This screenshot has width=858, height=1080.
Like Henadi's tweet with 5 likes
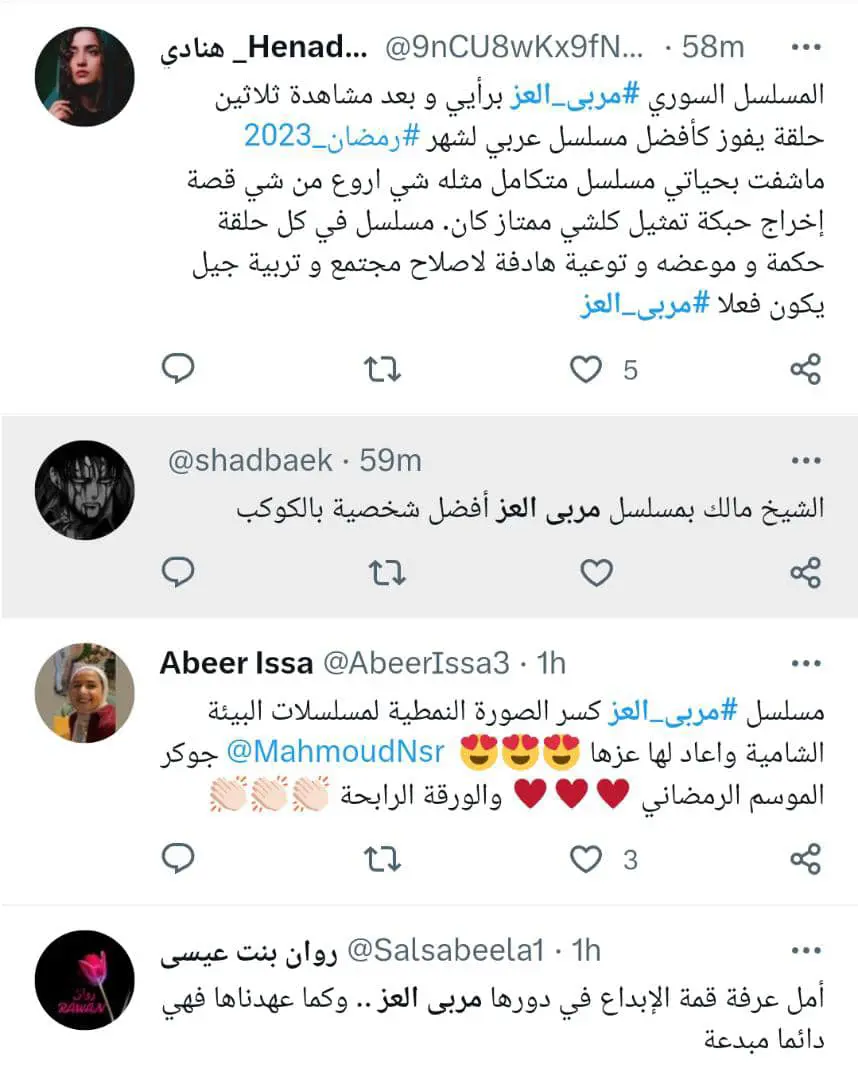(x=587, y=370)
